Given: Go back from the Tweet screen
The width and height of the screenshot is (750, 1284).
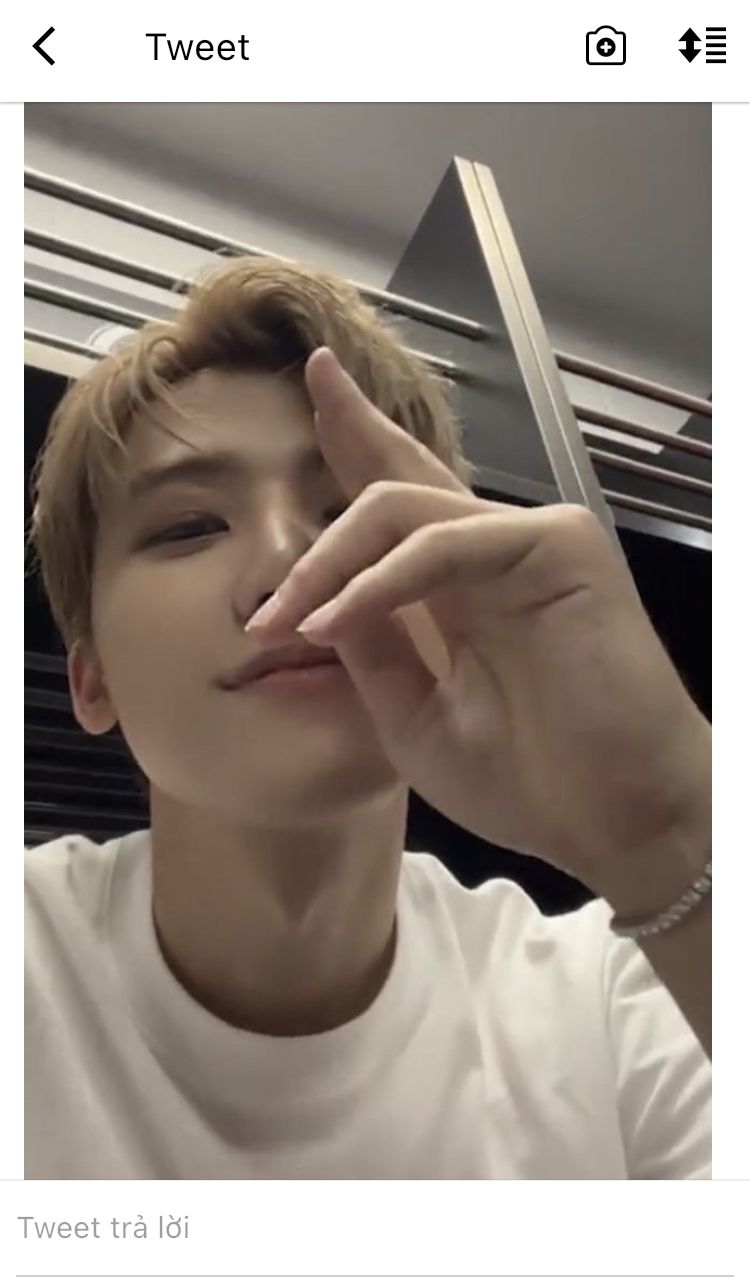Looking at the screenshot, I should click(44, 47).
